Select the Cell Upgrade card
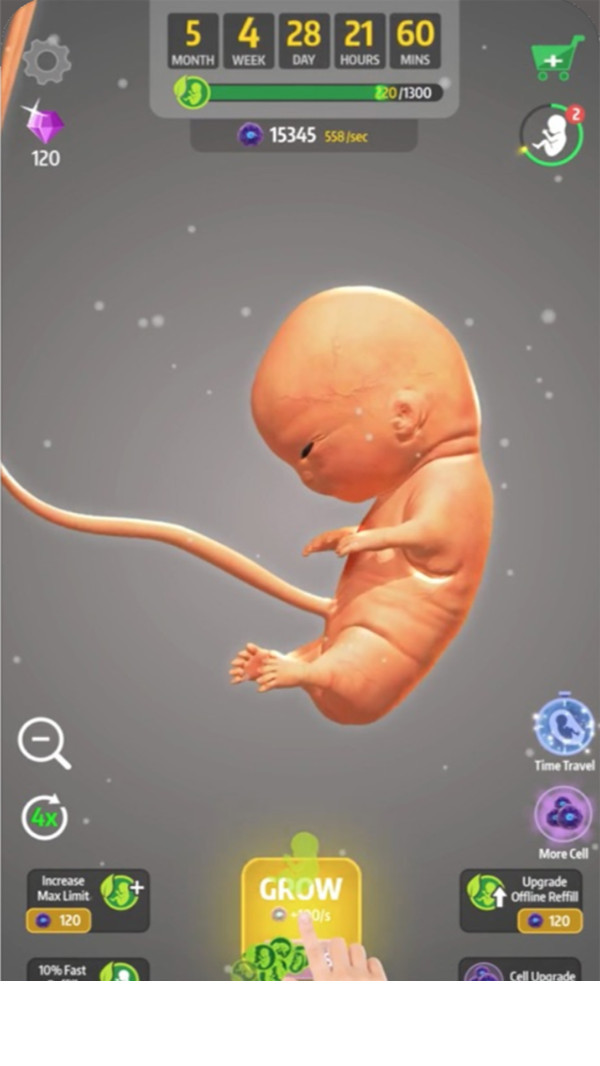Screen dimensions: 600x1066 pyautogui.click(x=520, y=970)
